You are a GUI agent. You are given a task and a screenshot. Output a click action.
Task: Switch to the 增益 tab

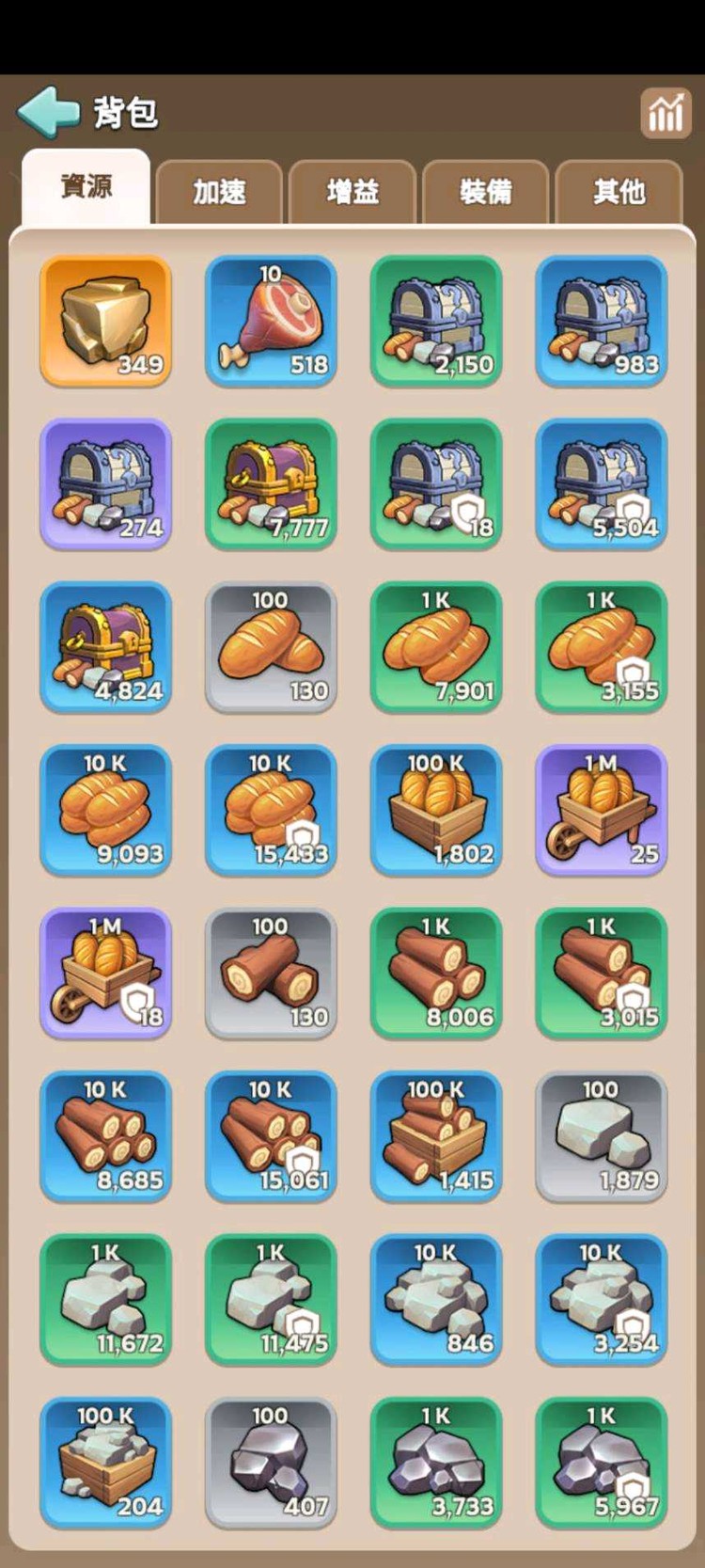(352, 192)
